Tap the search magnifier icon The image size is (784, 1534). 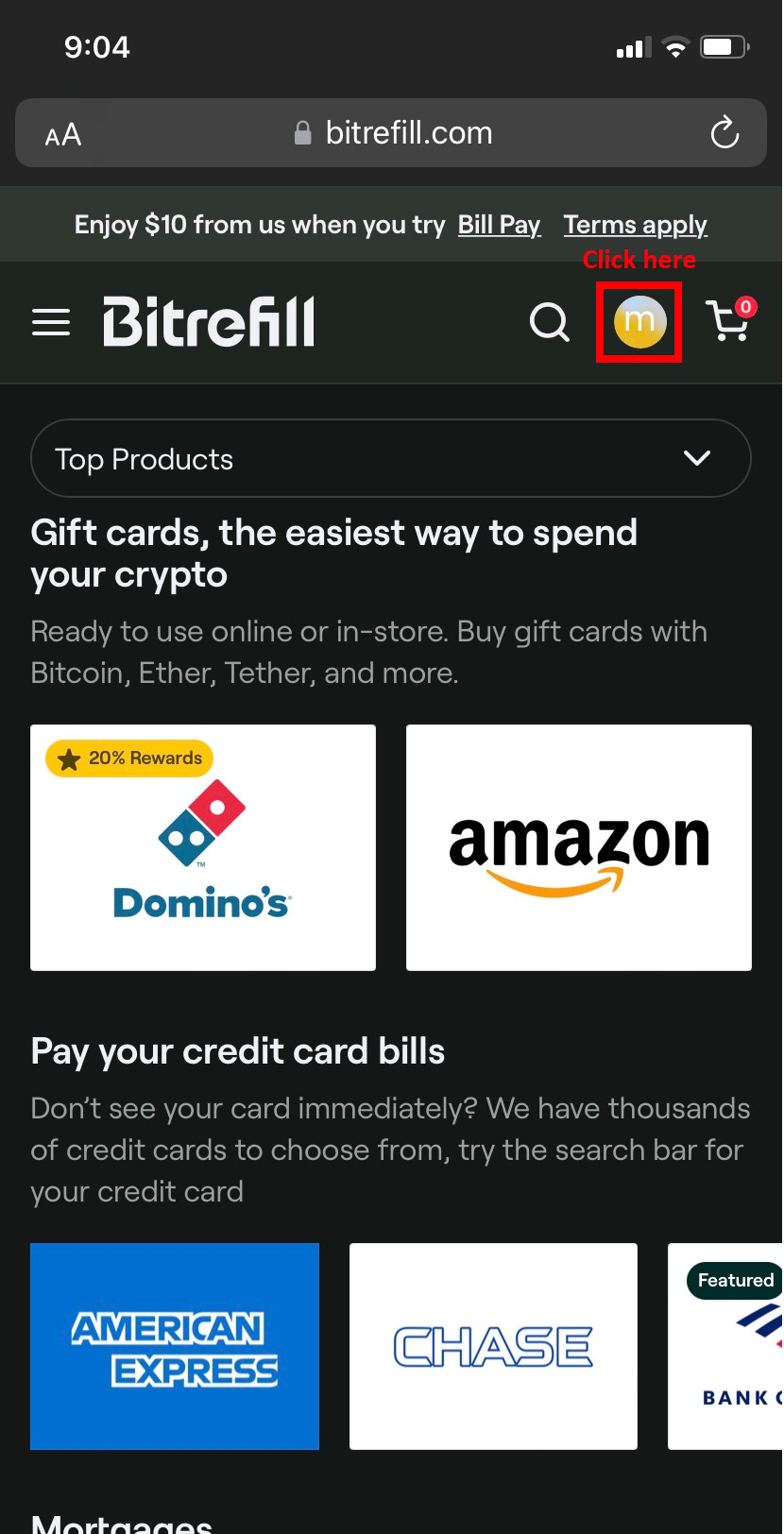point(549,322)
